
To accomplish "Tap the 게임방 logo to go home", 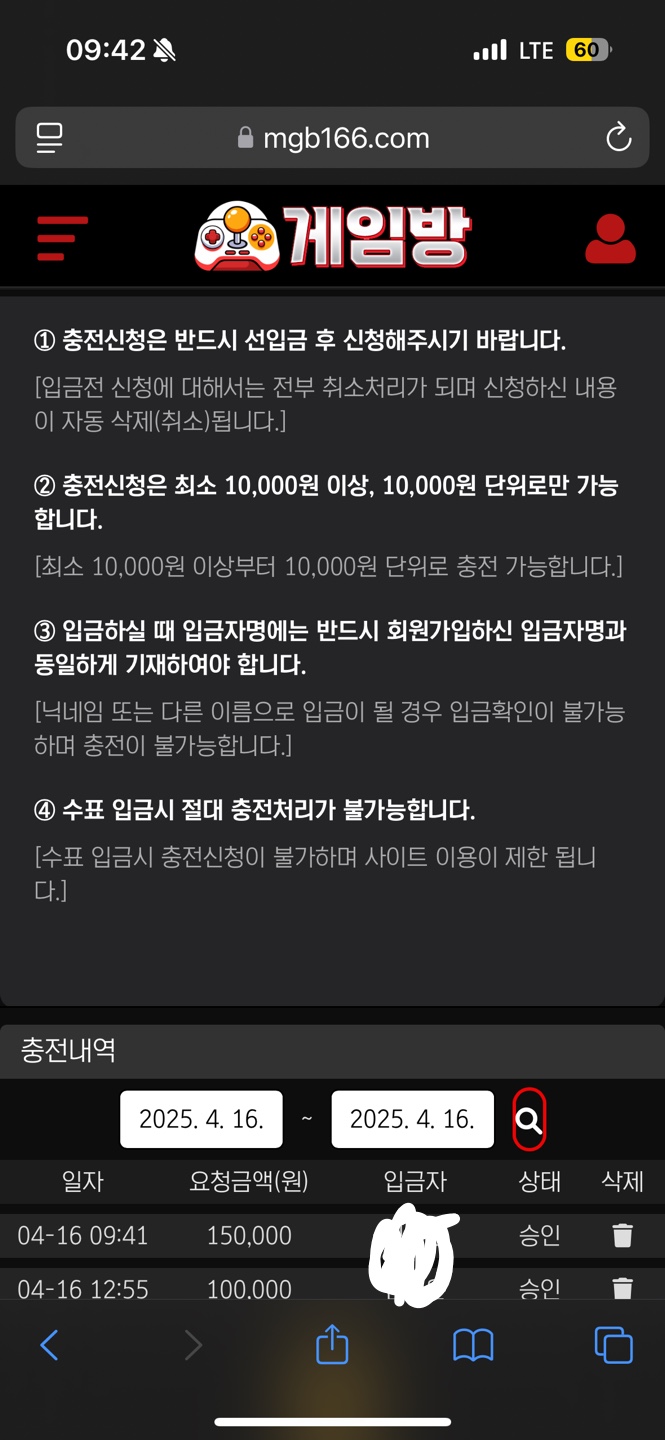I will coord(332,237).
